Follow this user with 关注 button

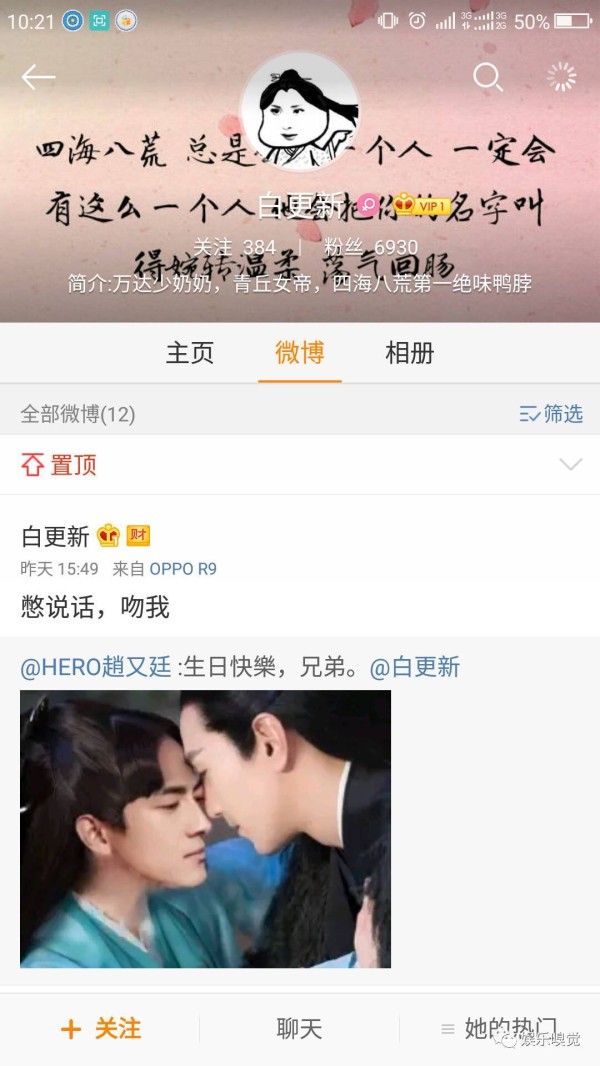point(101,1029)
